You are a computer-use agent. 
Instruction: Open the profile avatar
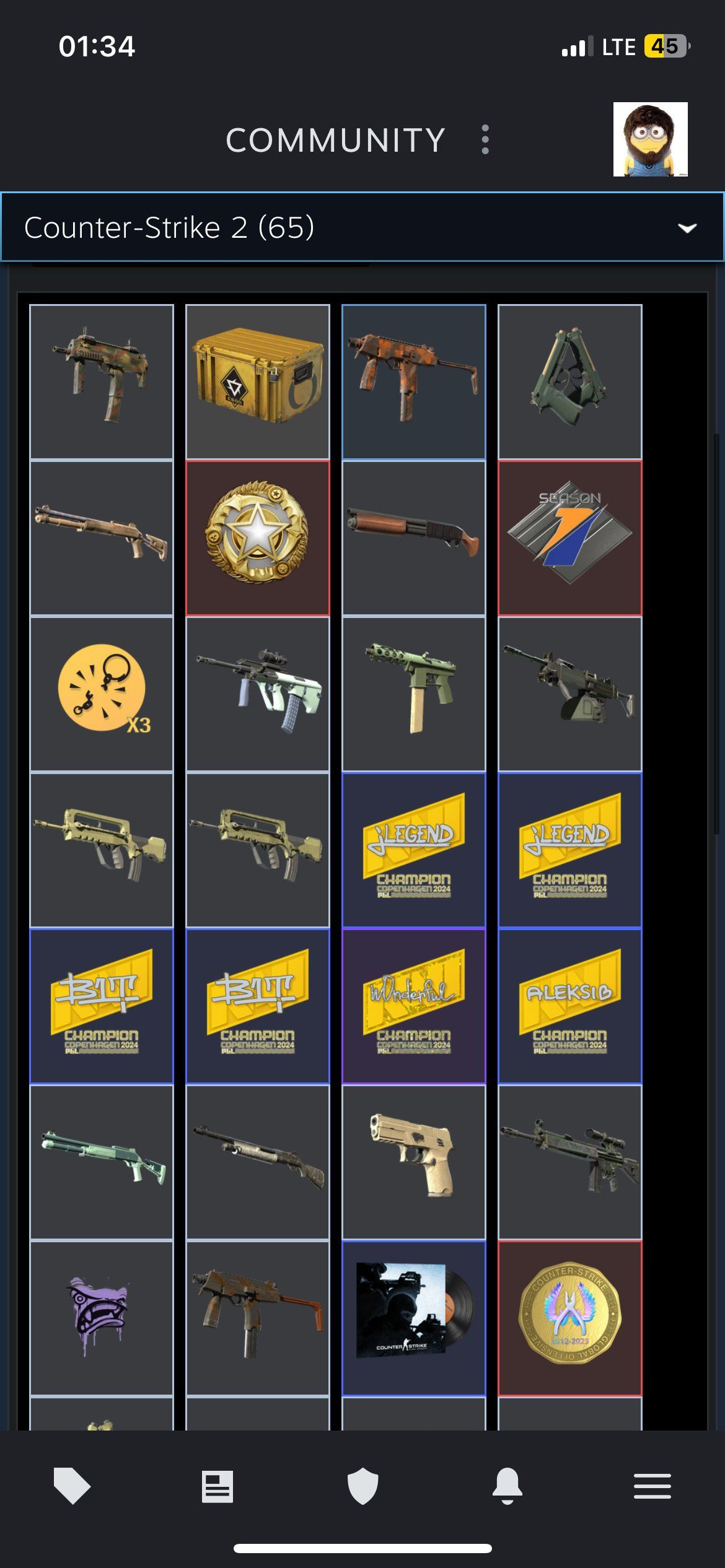pos(650,139)
